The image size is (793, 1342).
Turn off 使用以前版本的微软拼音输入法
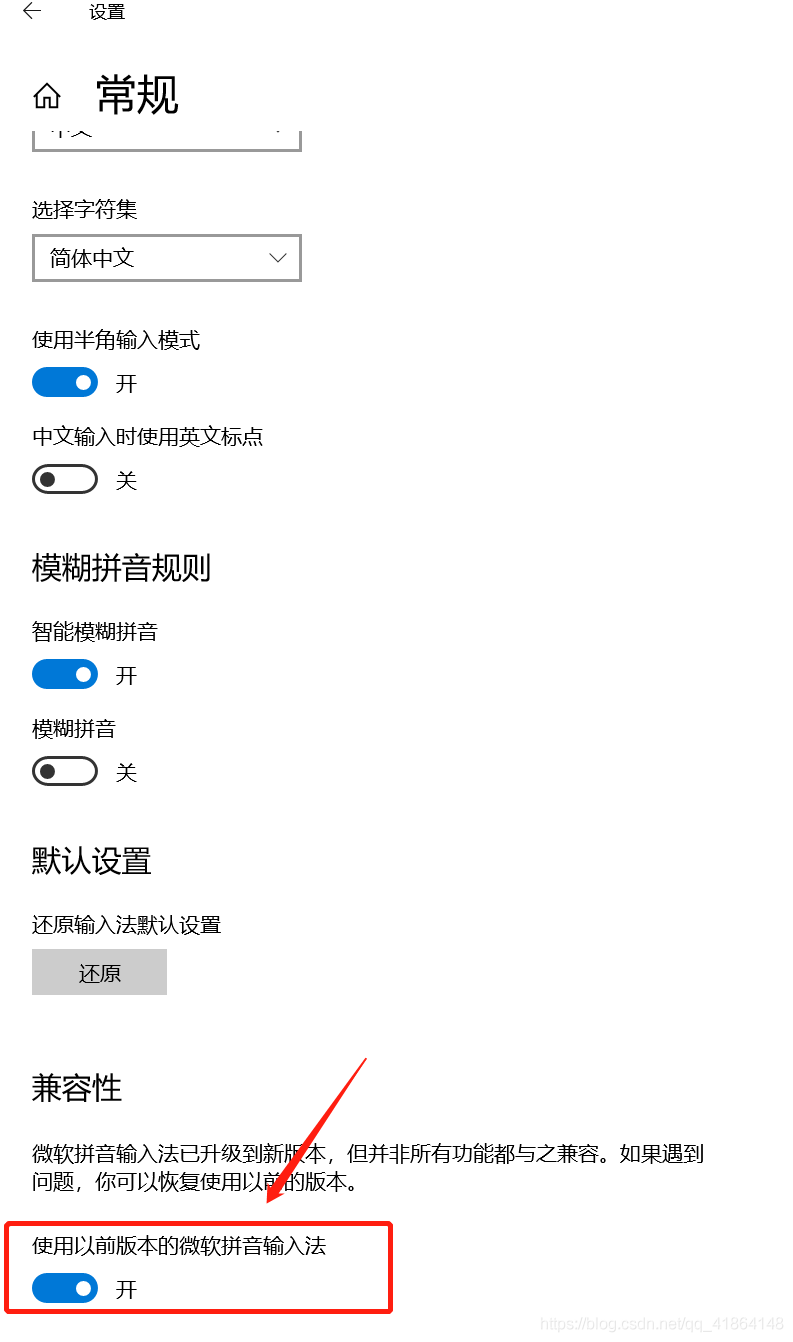tap(65, 1288)
